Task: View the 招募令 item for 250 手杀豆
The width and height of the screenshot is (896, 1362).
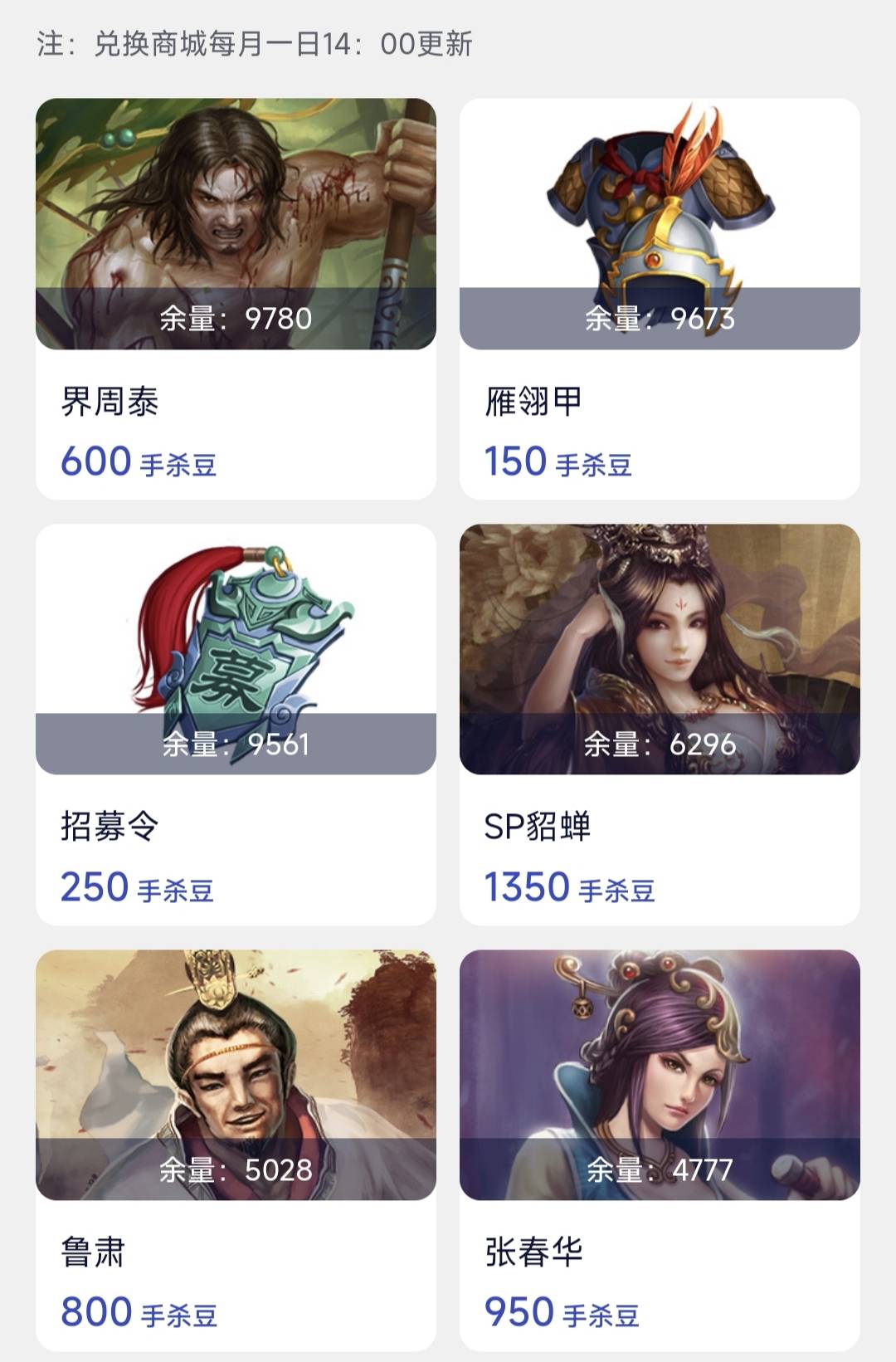Action: (x=236, y=724)
